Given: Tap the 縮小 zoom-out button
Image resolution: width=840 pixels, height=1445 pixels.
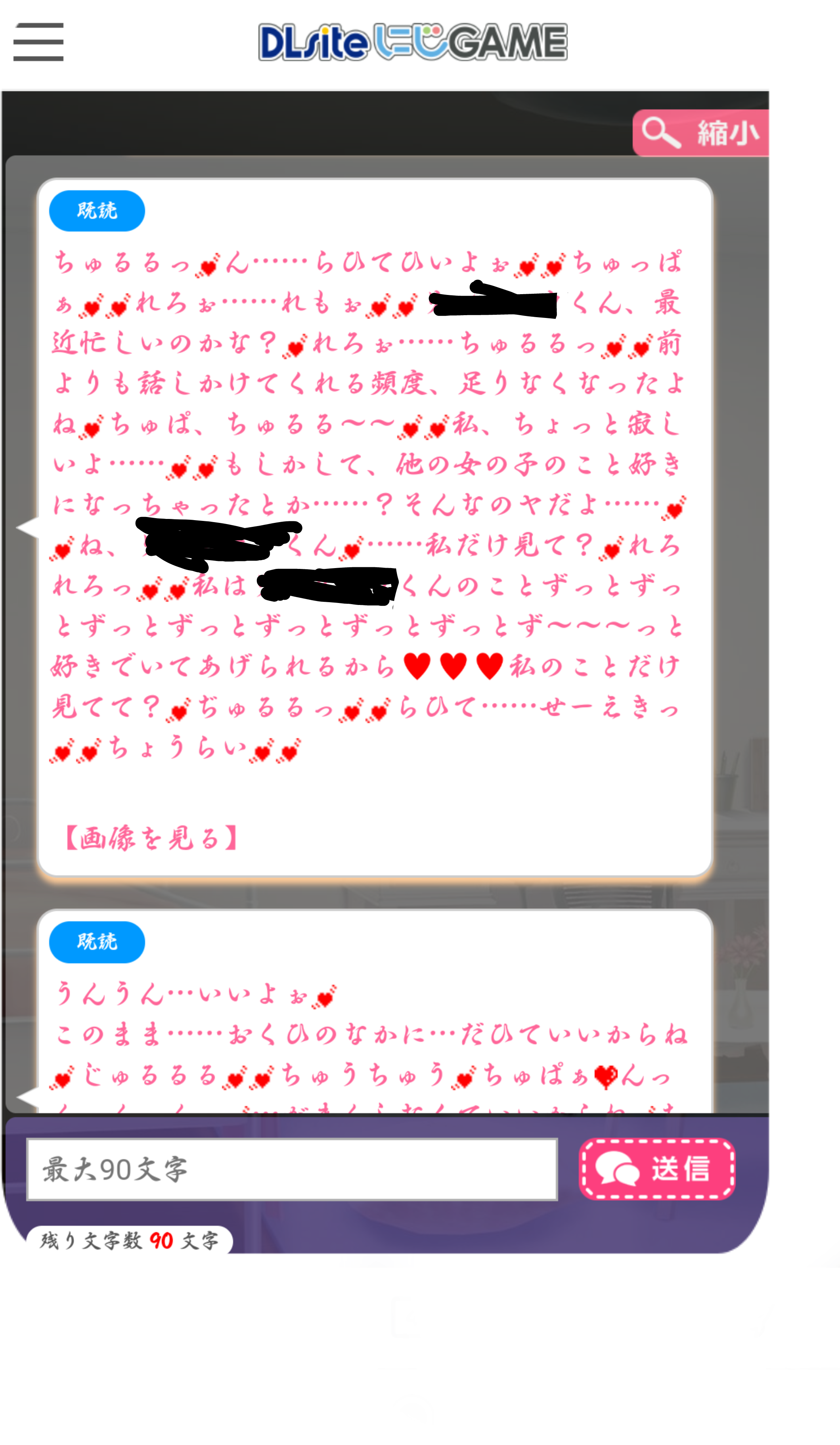Looking at the screenshot, I should [x=702, y=133].
